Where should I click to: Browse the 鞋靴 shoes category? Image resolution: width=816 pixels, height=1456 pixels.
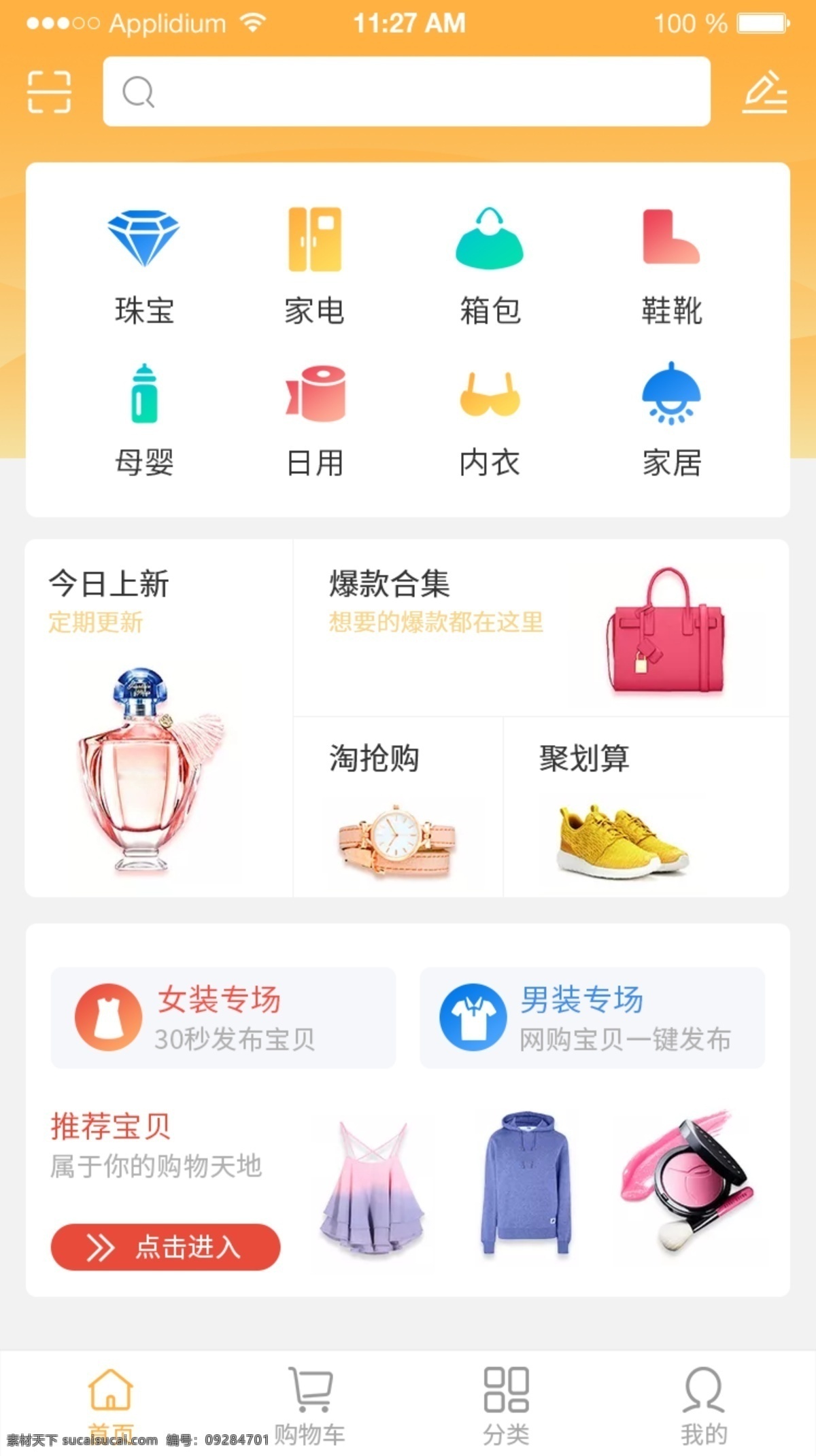671,265
